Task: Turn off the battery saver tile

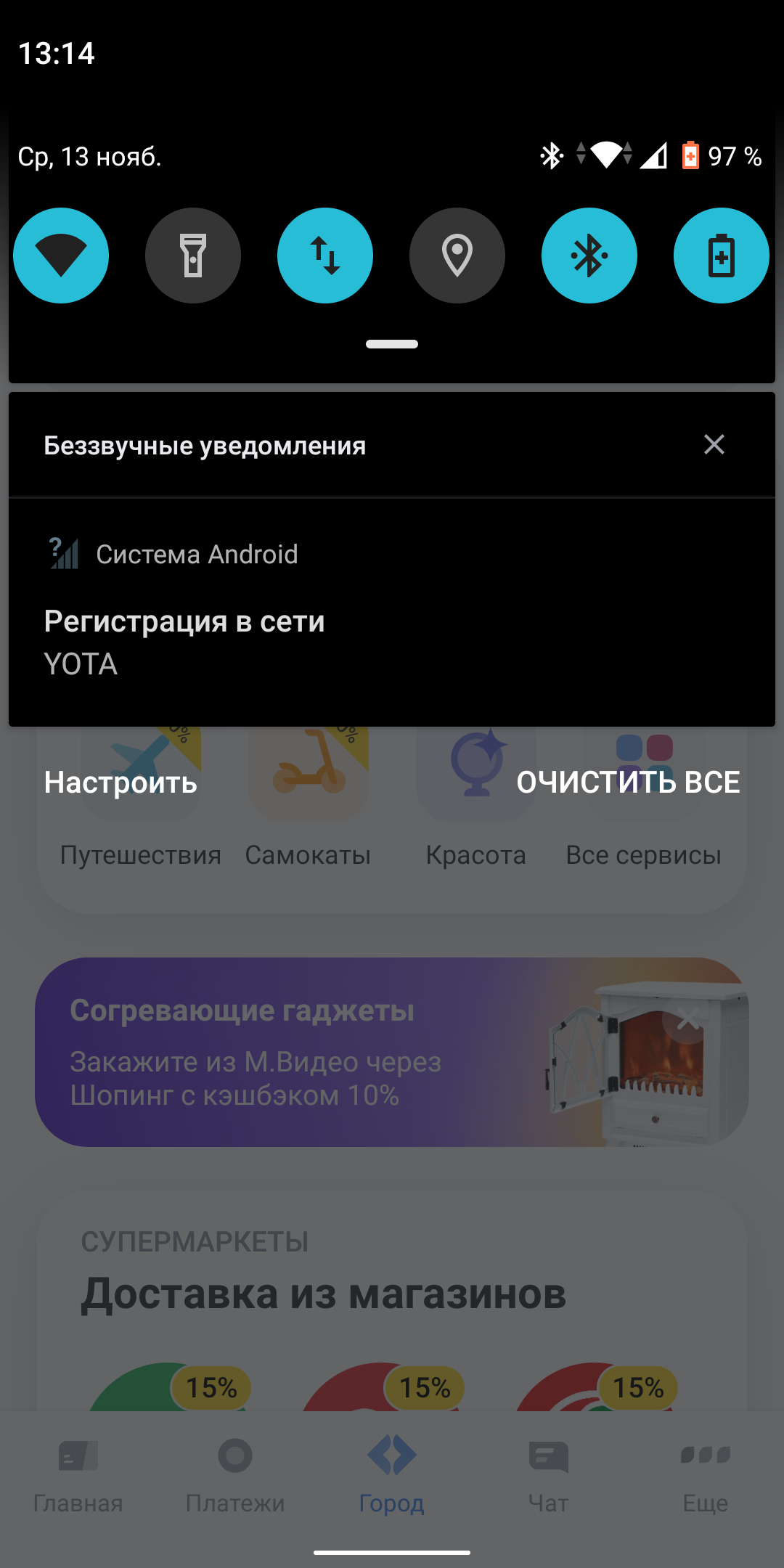Action: pos(722,256)
